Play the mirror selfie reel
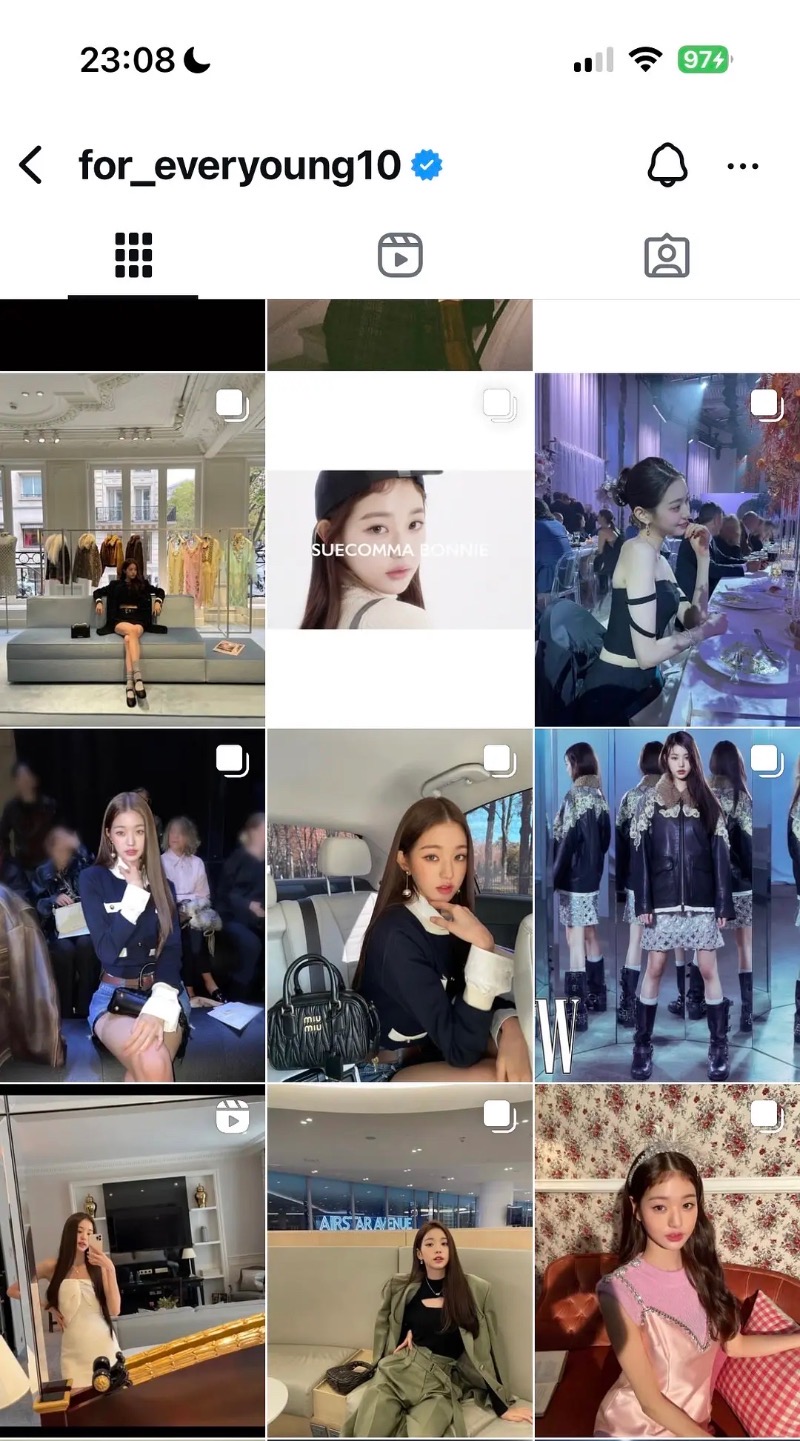The width and height of the screenshot is (800, 1441). tap(132, 1262)
